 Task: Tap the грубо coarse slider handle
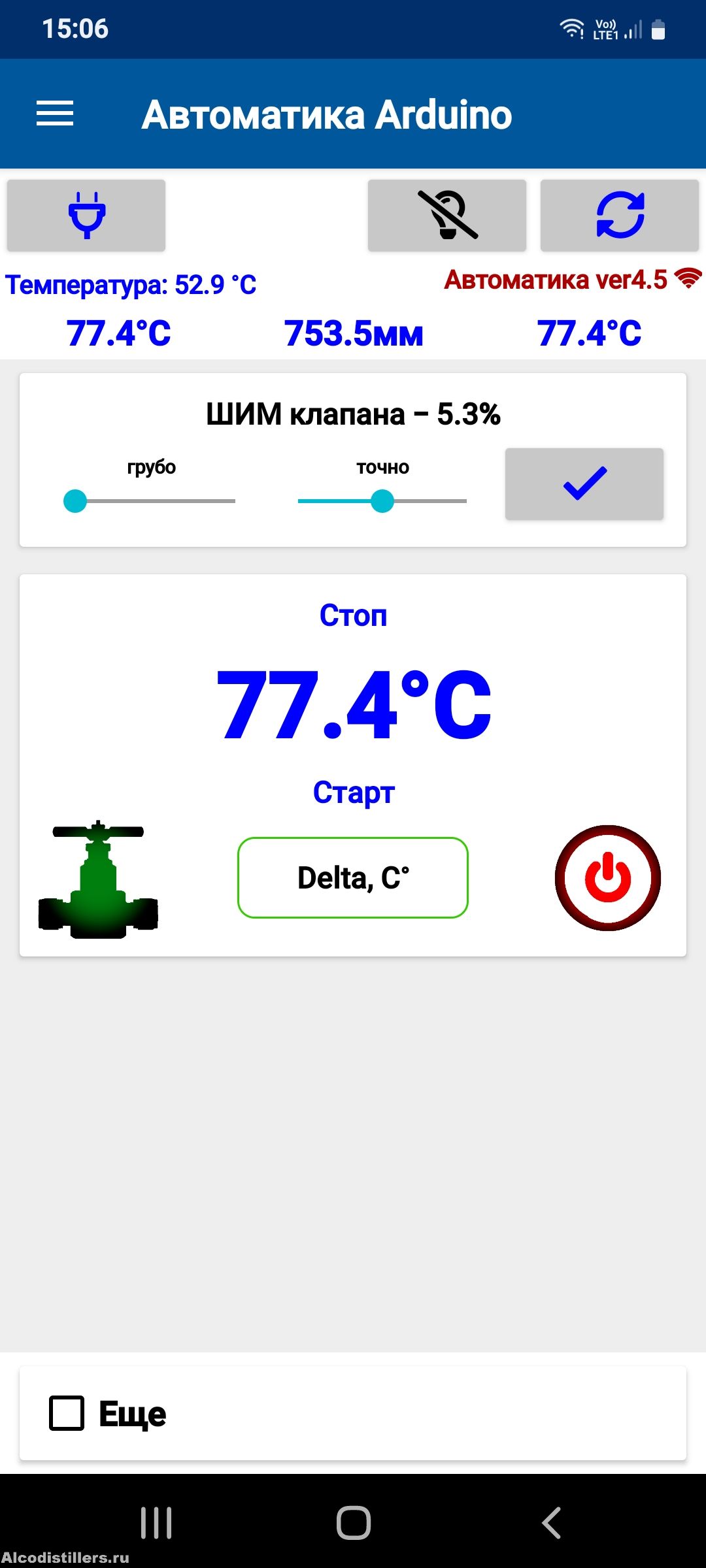(75, 501)
